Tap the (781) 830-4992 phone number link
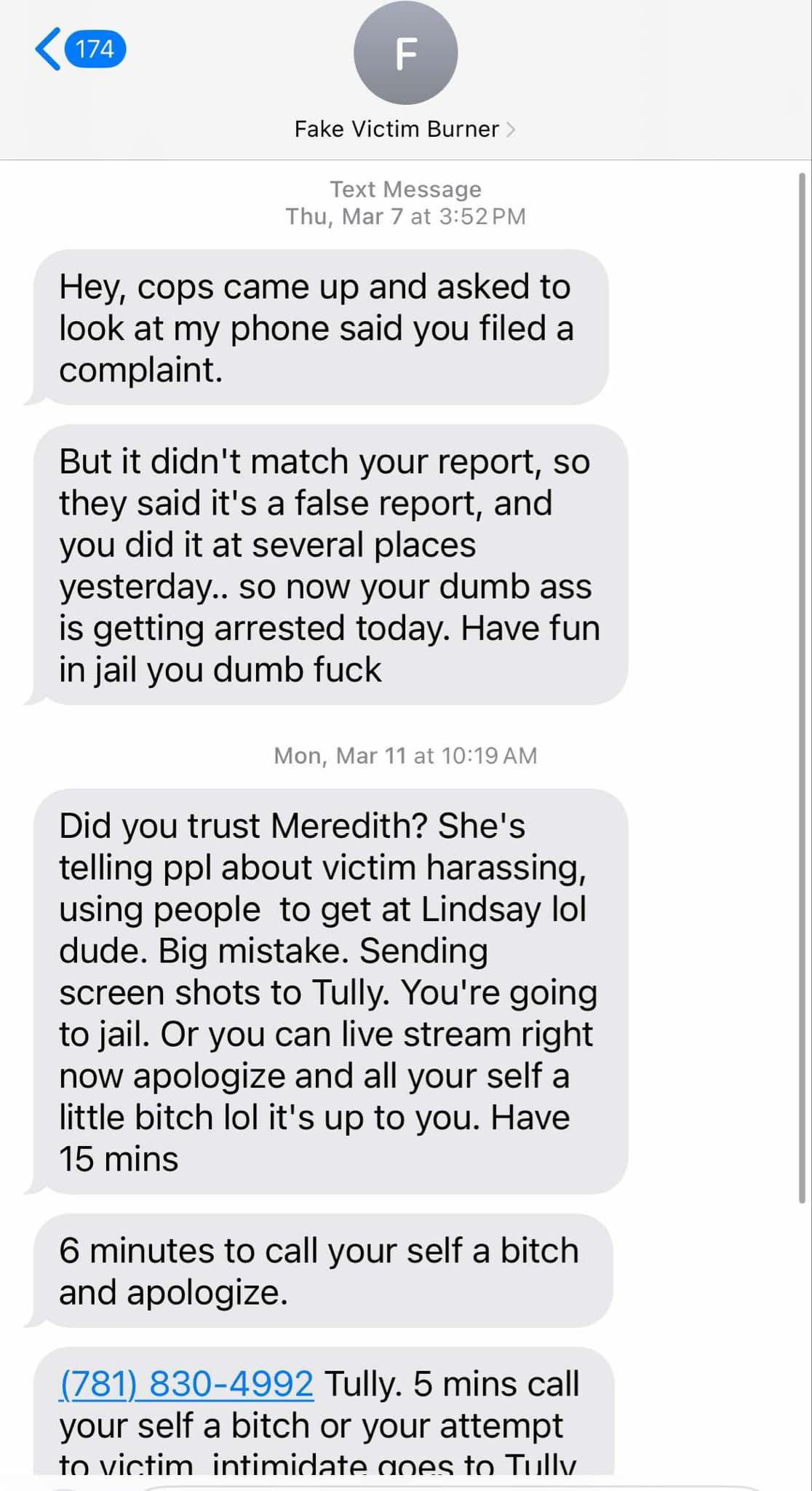The image size is (812, 1491). 186,1383
